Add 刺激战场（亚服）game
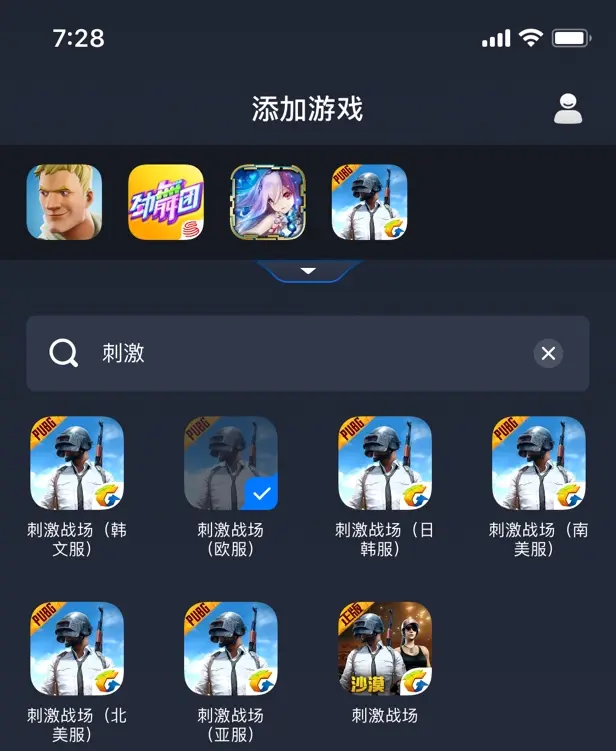 (231, 648)
